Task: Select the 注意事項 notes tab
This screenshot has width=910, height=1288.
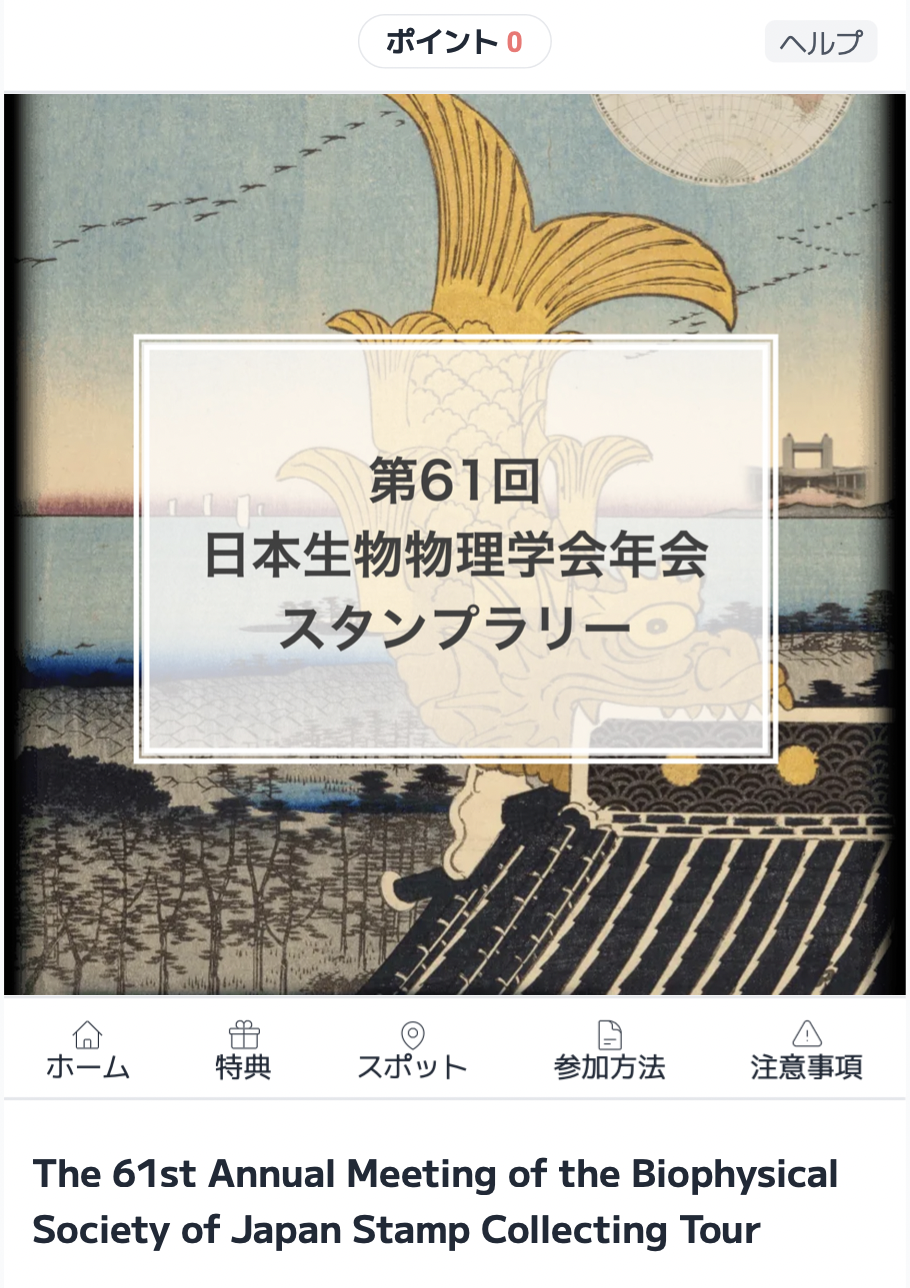Action: pyautogui.click(x=806, y=1051)
